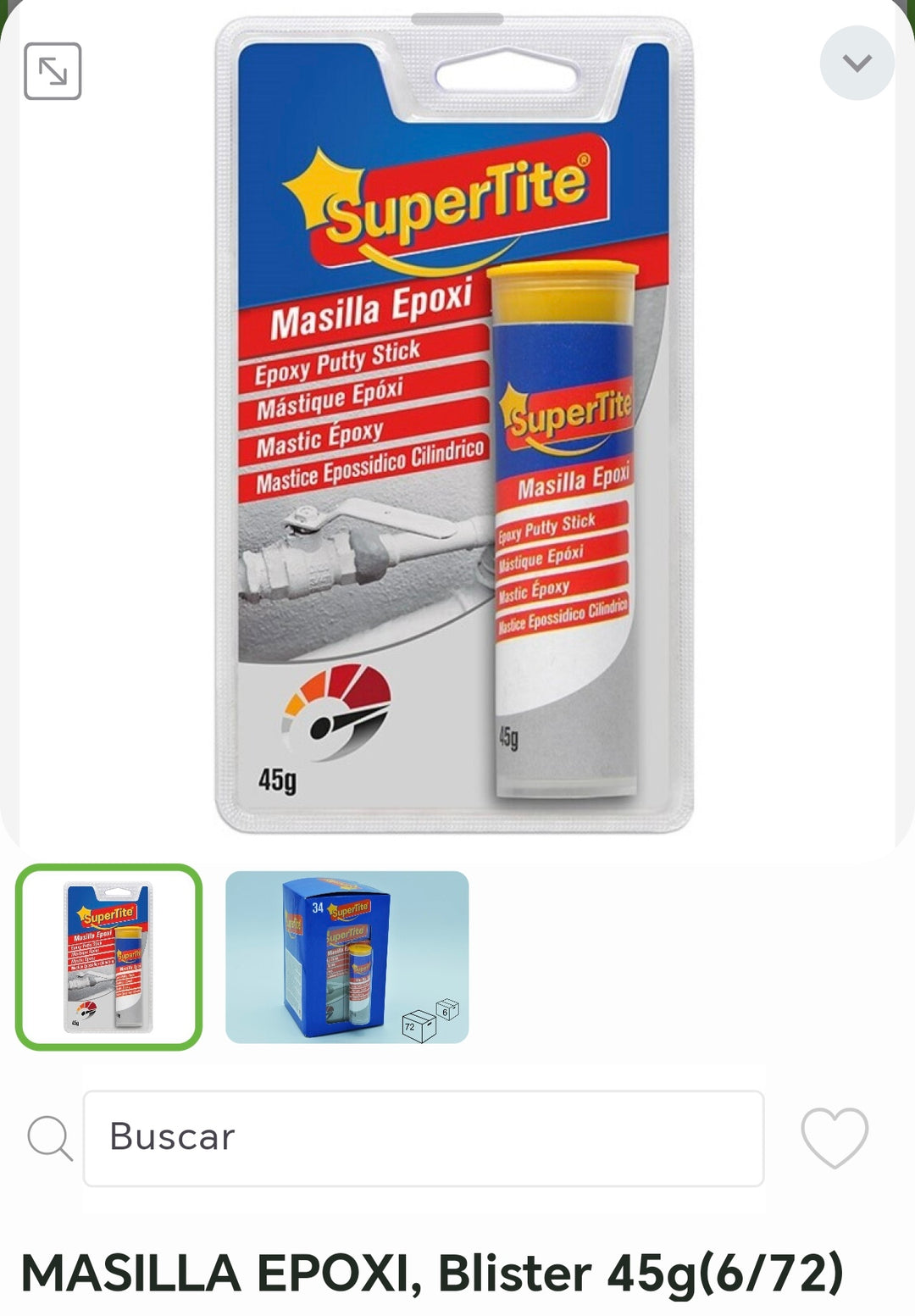
Task: Collapse the panel with the chevron down
Action: coord(857,63)
